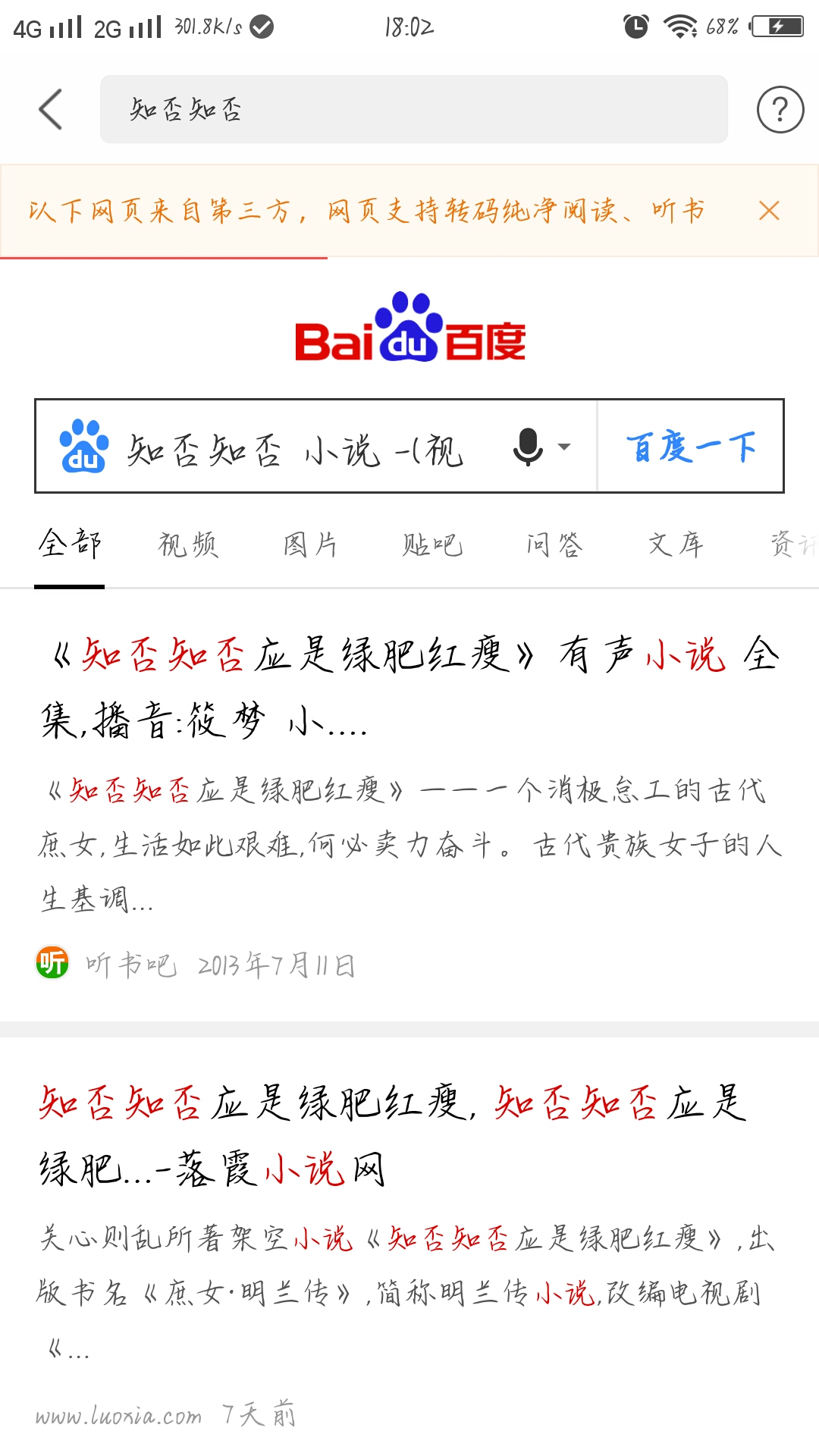Go back using the top-left arrow
This screenshot has height=1456, width=819.
coord(50,109)
